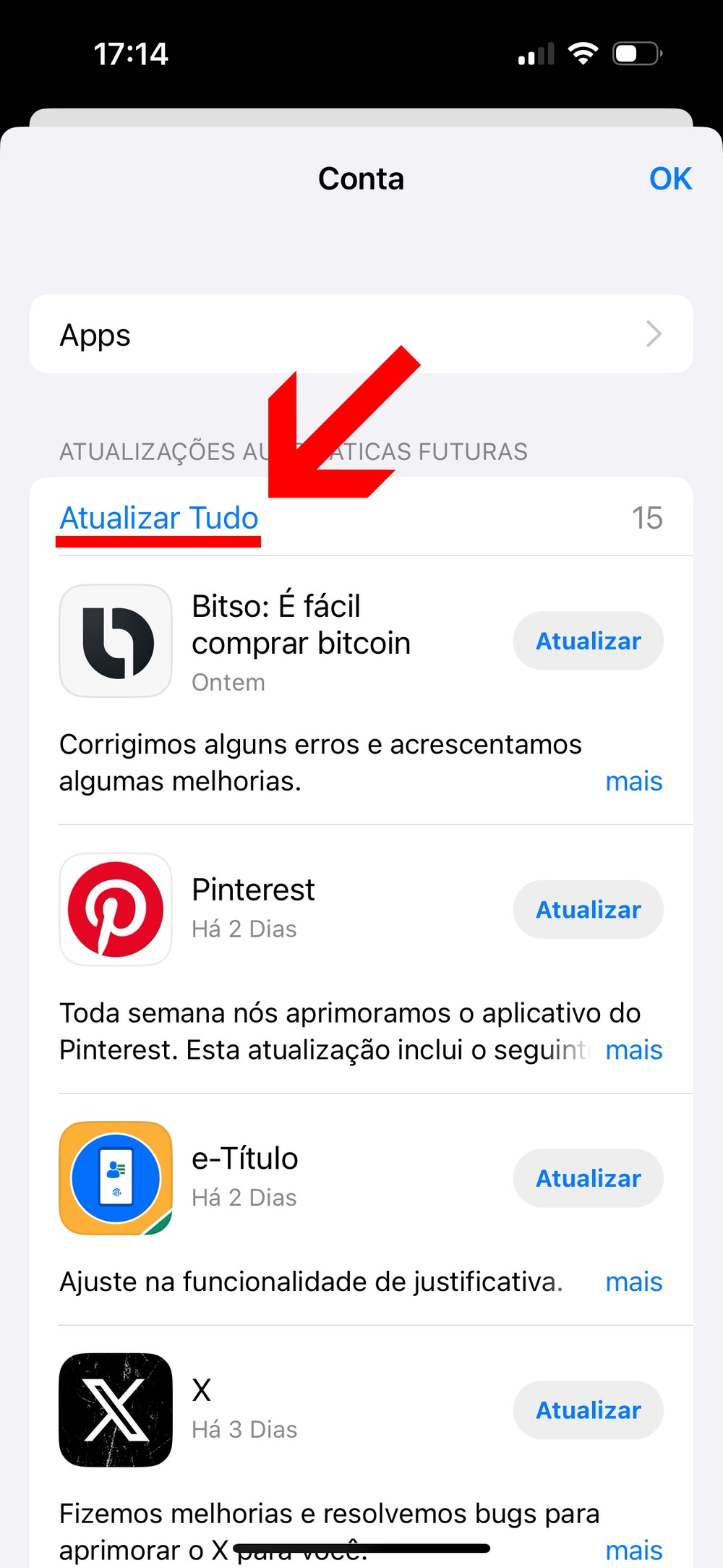723x1568 pixels.
Task: Update the e-Título app
Action: point(588,1178)
